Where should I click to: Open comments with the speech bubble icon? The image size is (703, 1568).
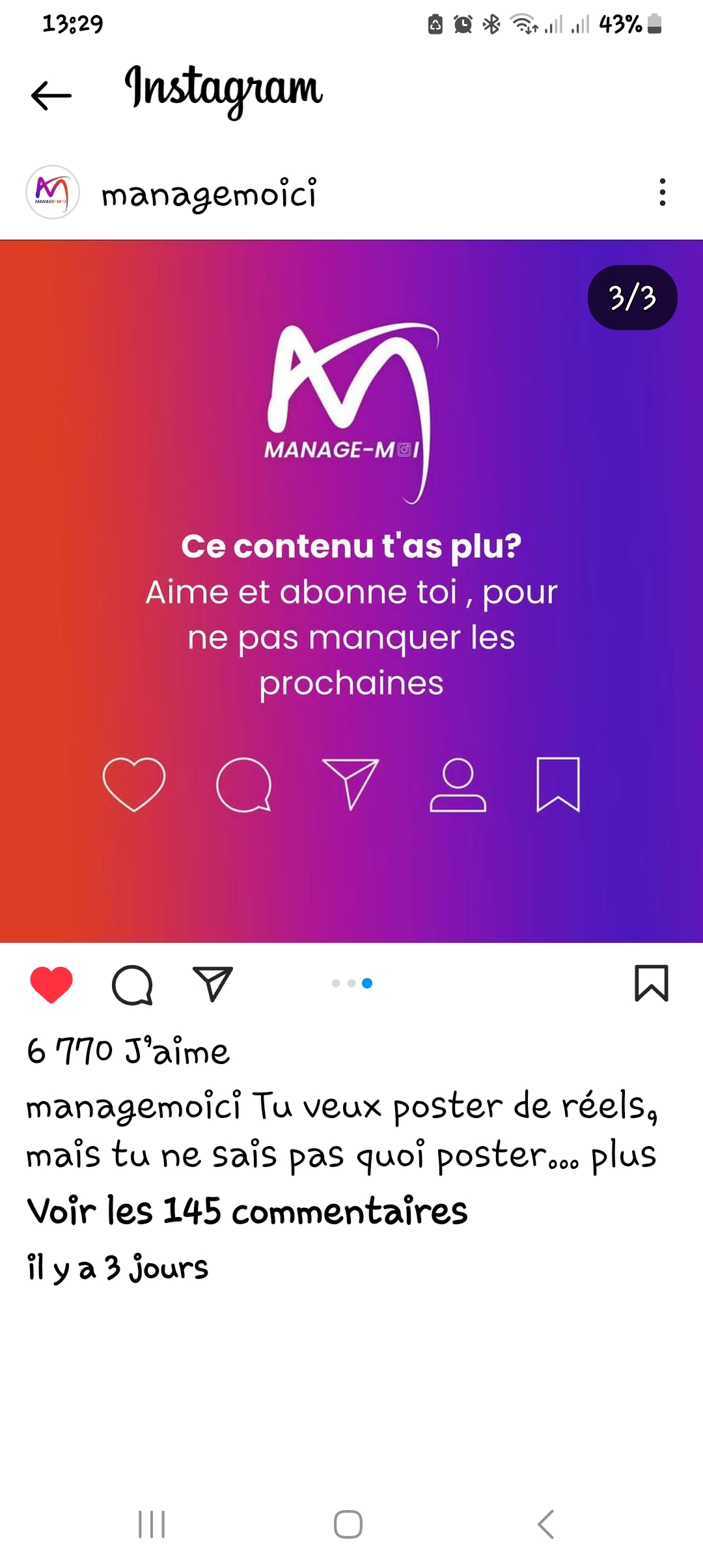(x=132, y=984)
